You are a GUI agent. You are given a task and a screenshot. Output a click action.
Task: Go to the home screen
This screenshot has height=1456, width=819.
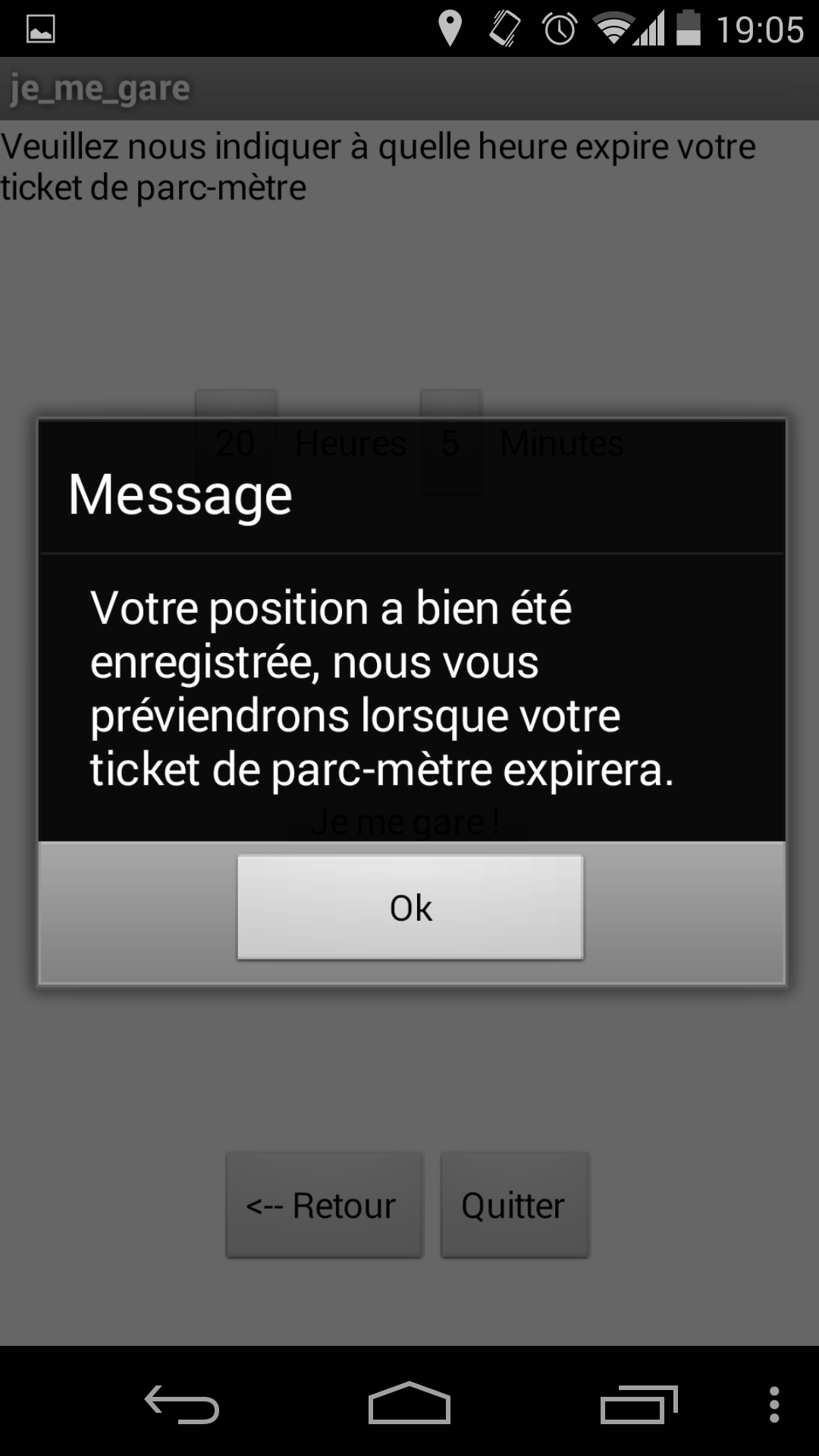[409, 1403]
